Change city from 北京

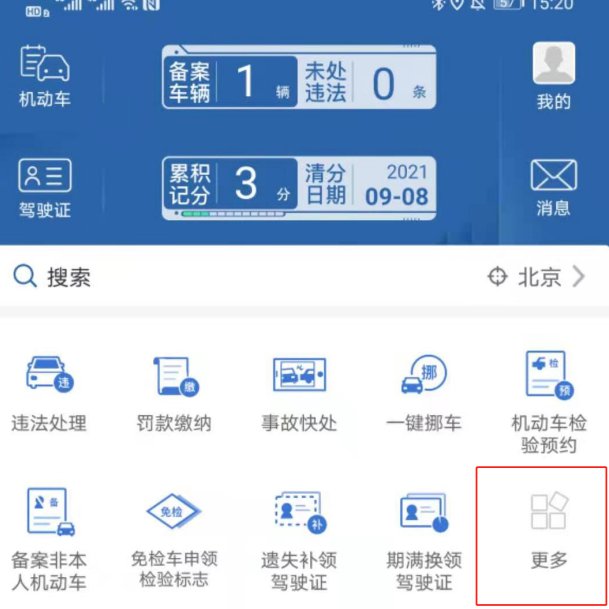[536, 277]
